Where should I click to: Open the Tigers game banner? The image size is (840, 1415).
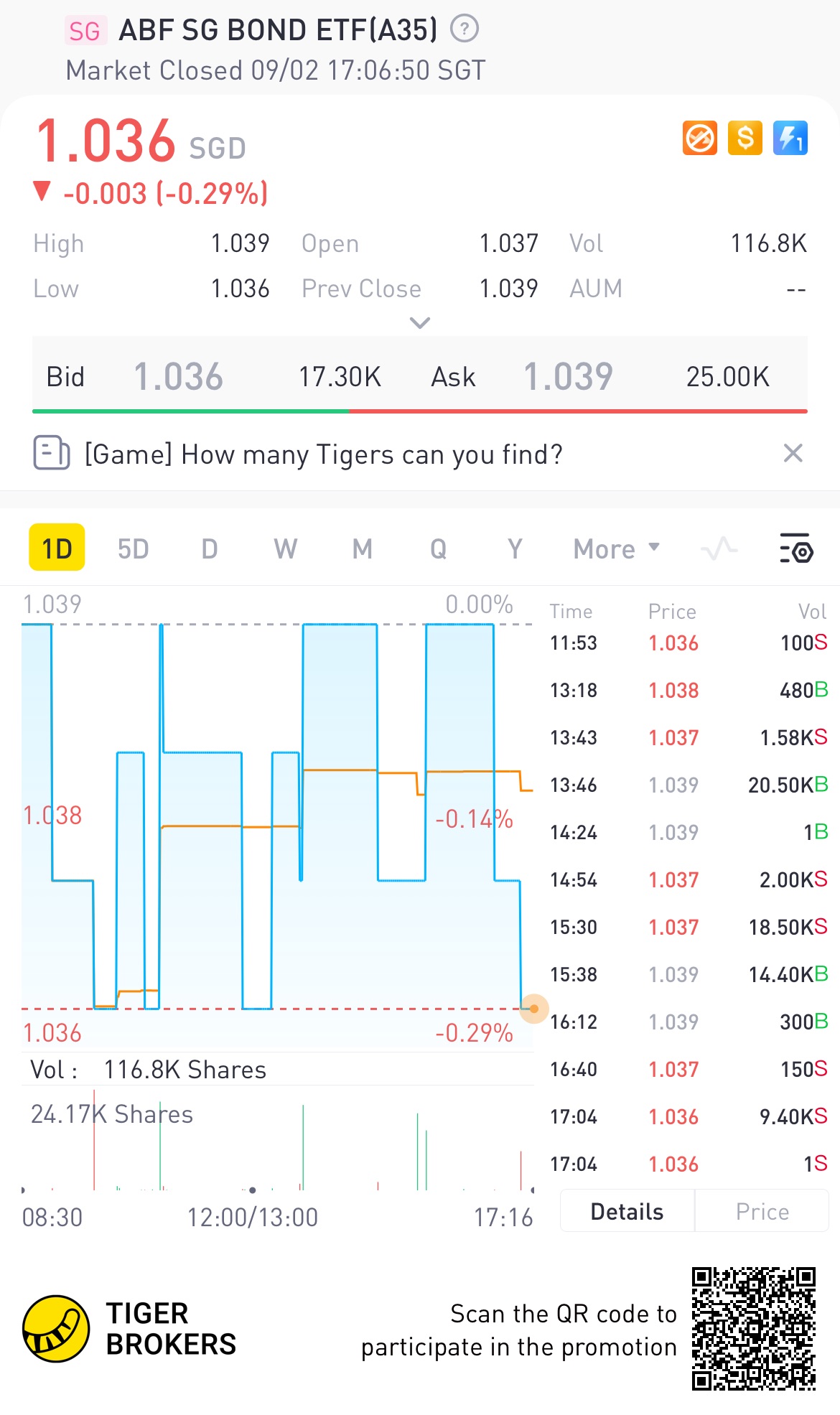pyautogui.click(x=323, y=454)
